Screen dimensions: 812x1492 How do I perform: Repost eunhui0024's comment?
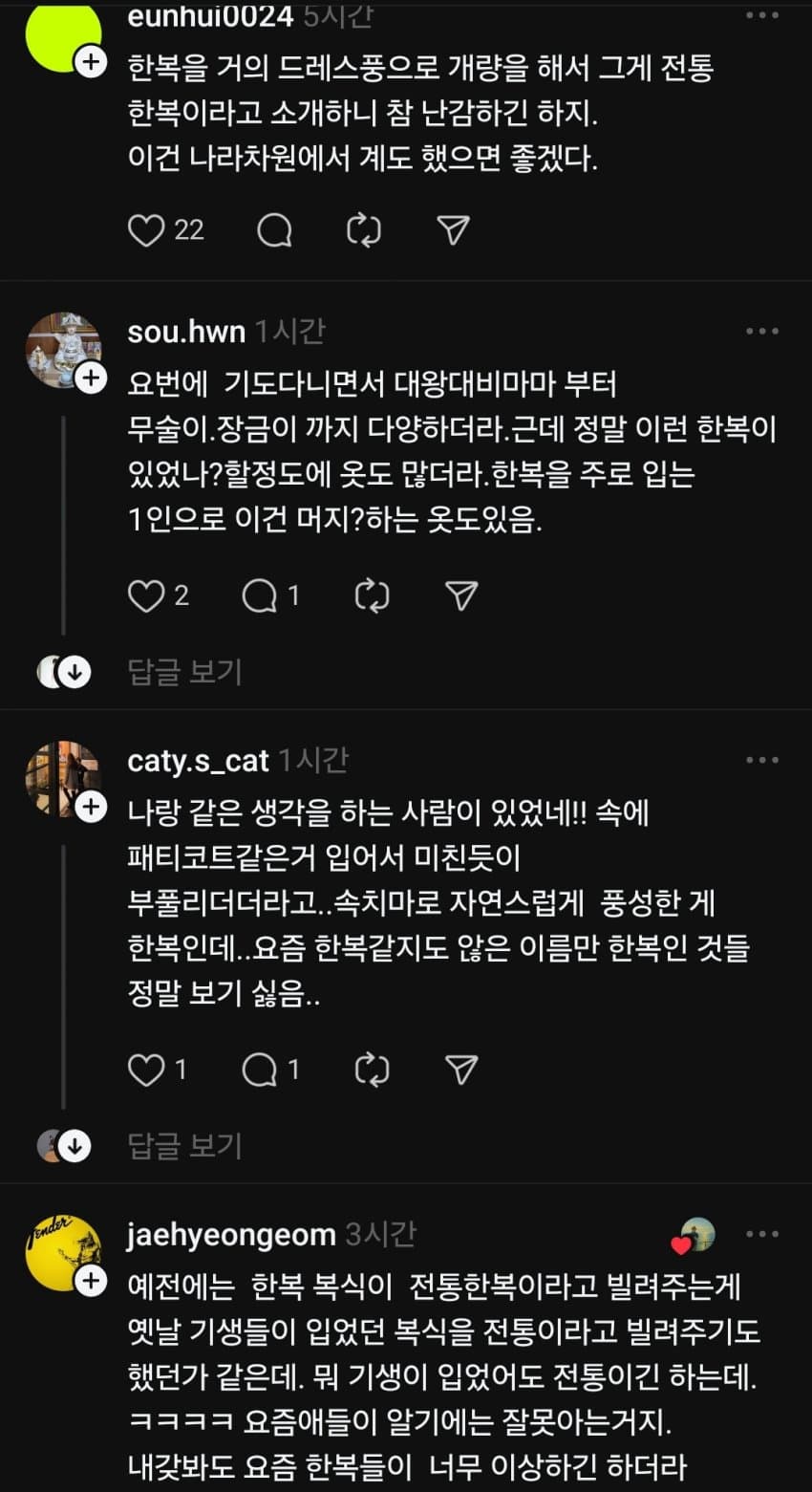[x=364, y=229]
